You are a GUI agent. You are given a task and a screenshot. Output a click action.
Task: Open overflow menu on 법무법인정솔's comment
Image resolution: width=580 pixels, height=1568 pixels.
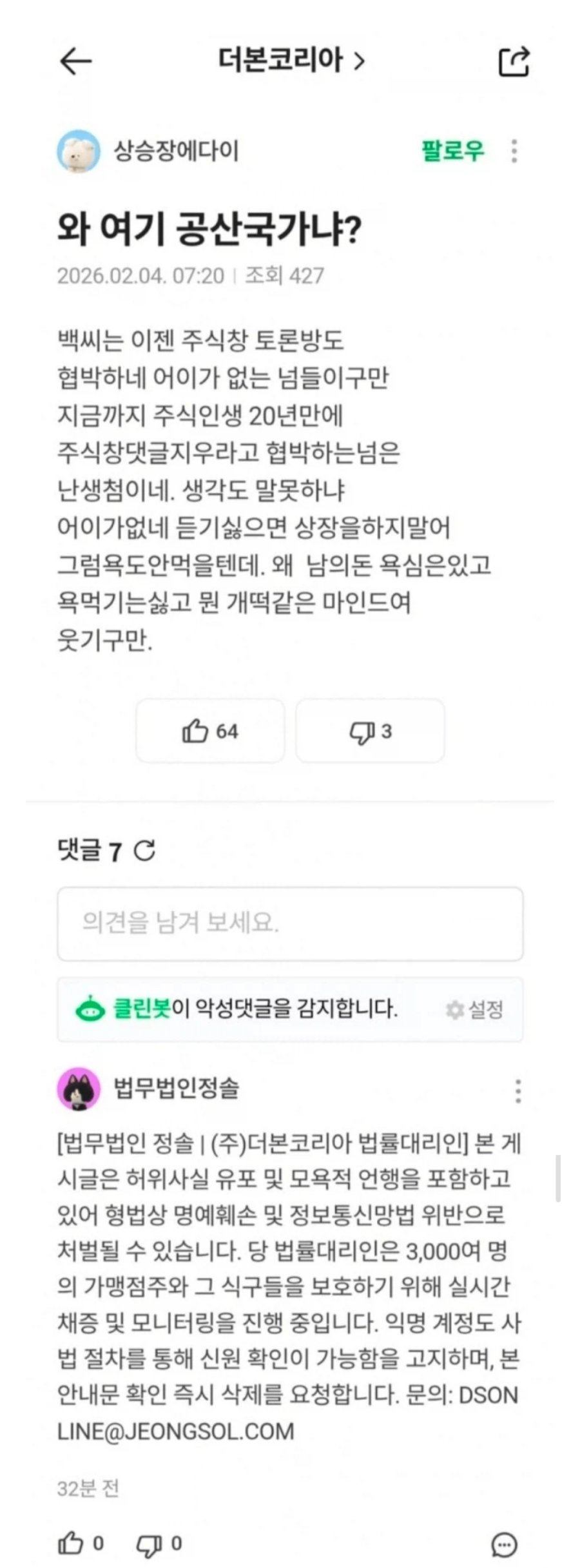517,1090
